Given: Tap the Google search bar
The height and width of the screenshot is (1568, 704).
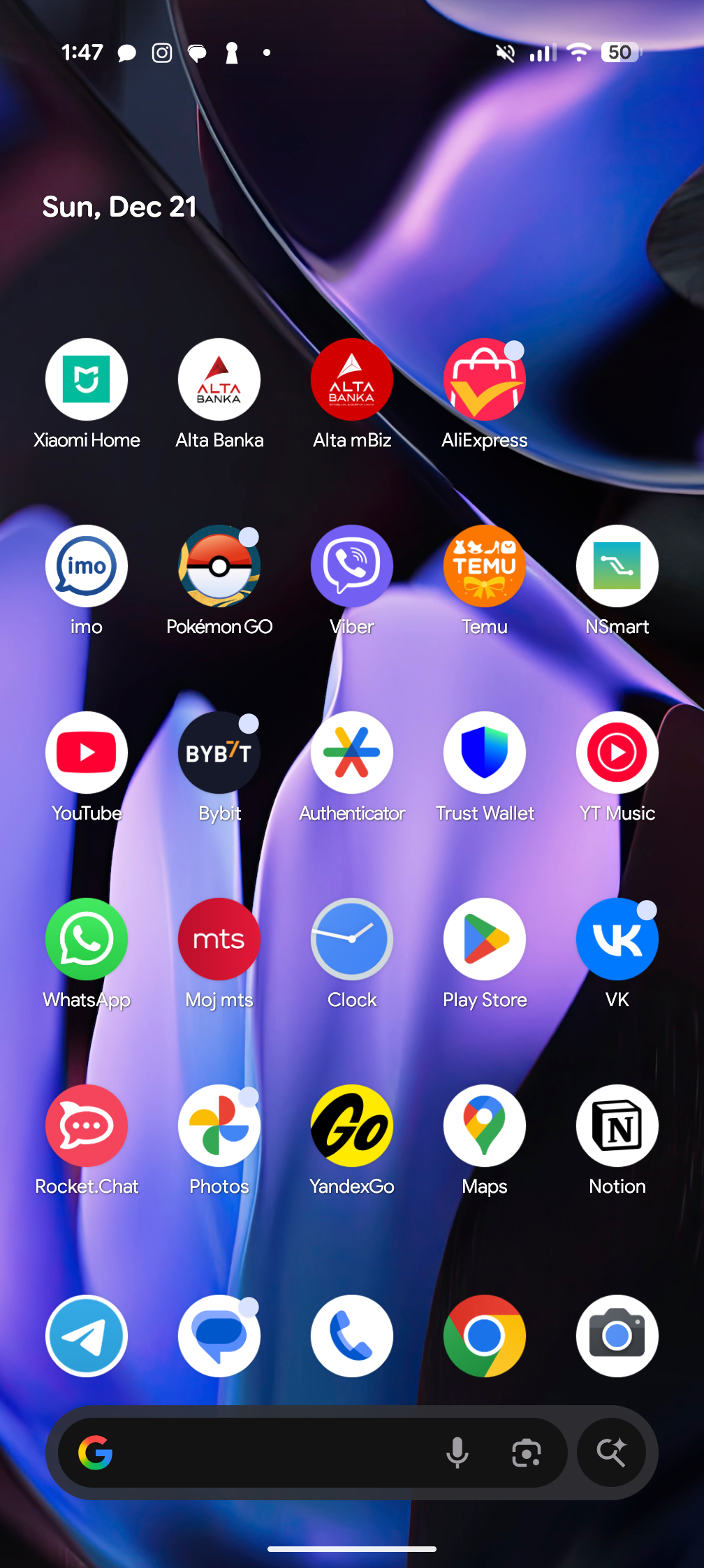Looking at the screenshot, I should (265, 1453).
